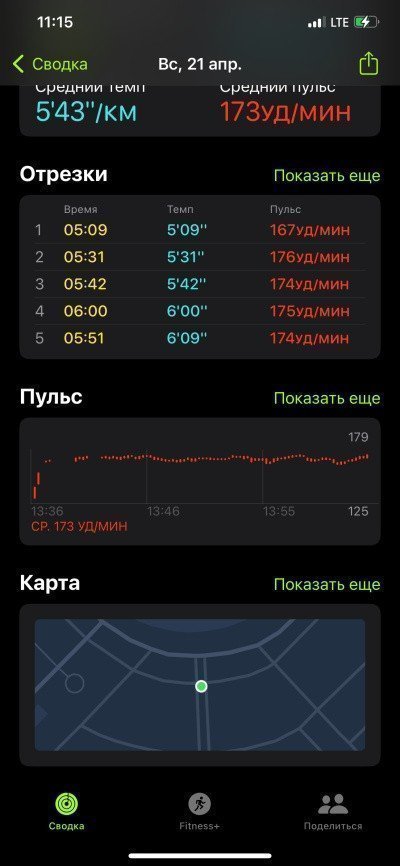
Task: Switch to the Fitness+ tab
Action: [199, 812]
